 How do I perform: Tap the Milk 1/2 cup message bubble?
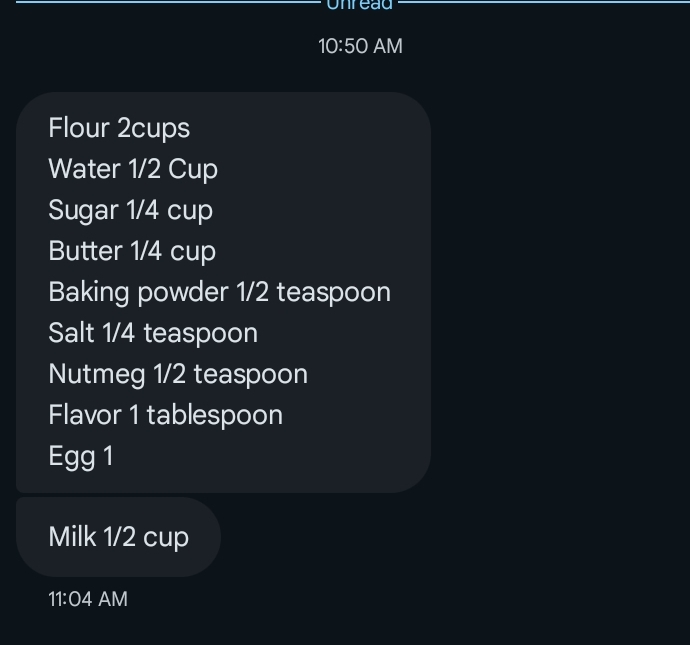pyautogui.click(x=119, y=537)
